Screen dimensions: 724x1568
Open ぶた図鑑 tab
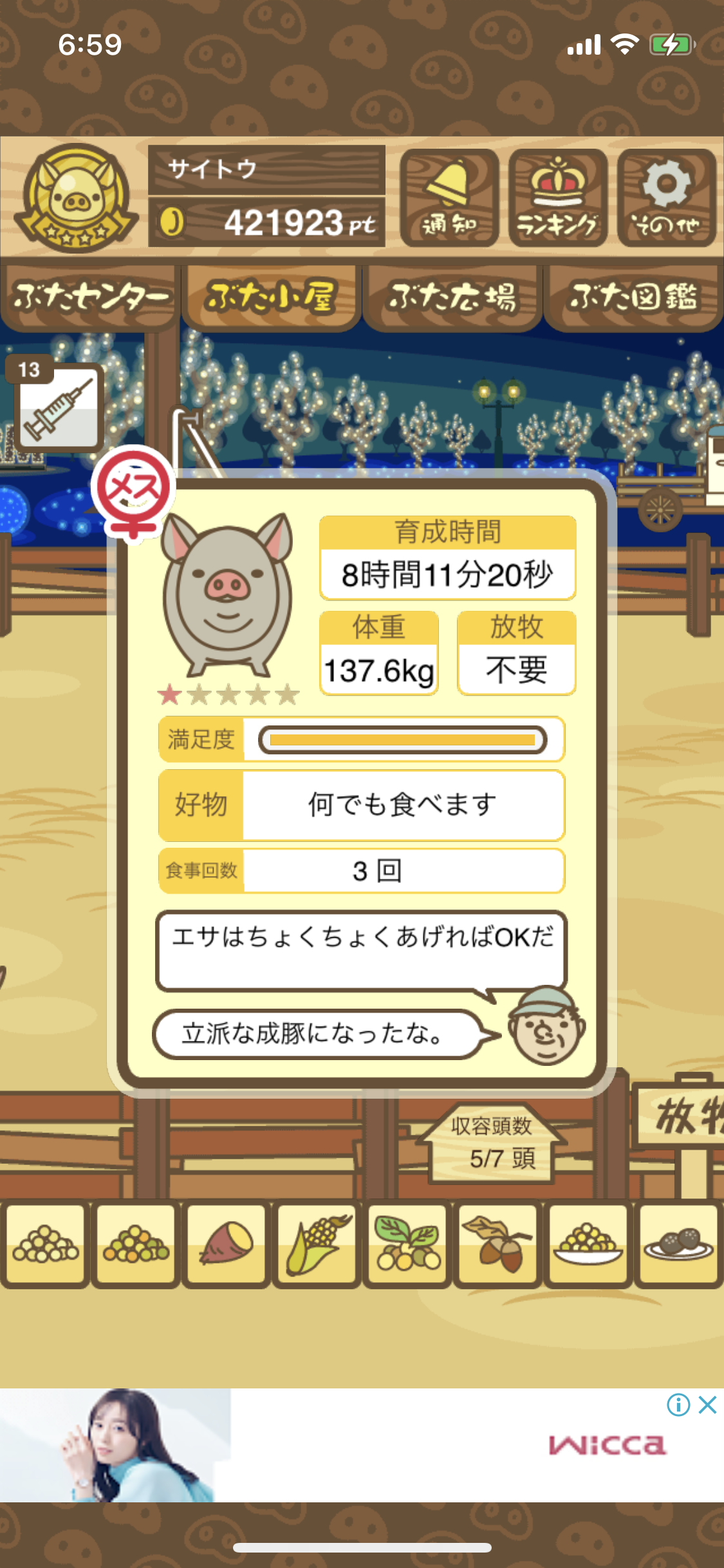pyautogui.click(x=633, y=297)
